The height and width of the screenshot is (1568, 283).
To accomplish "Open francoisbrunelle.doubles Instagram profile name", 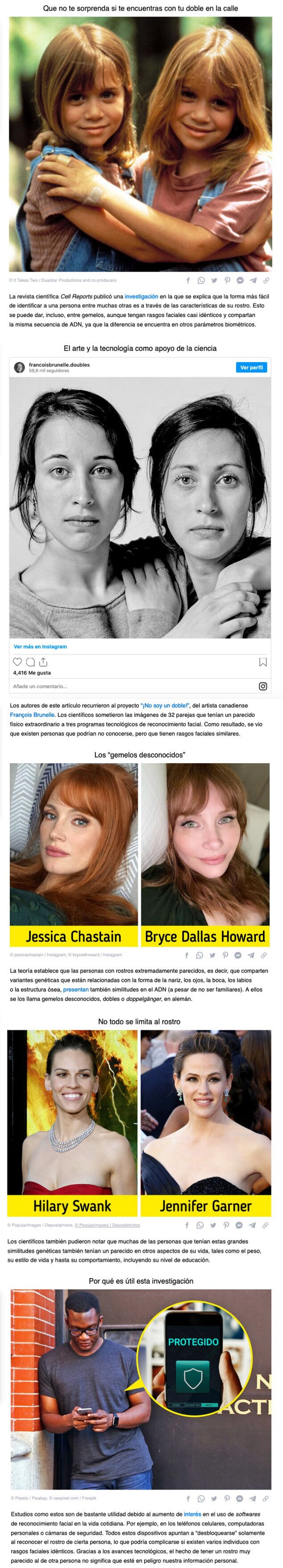I will [59, 365].
